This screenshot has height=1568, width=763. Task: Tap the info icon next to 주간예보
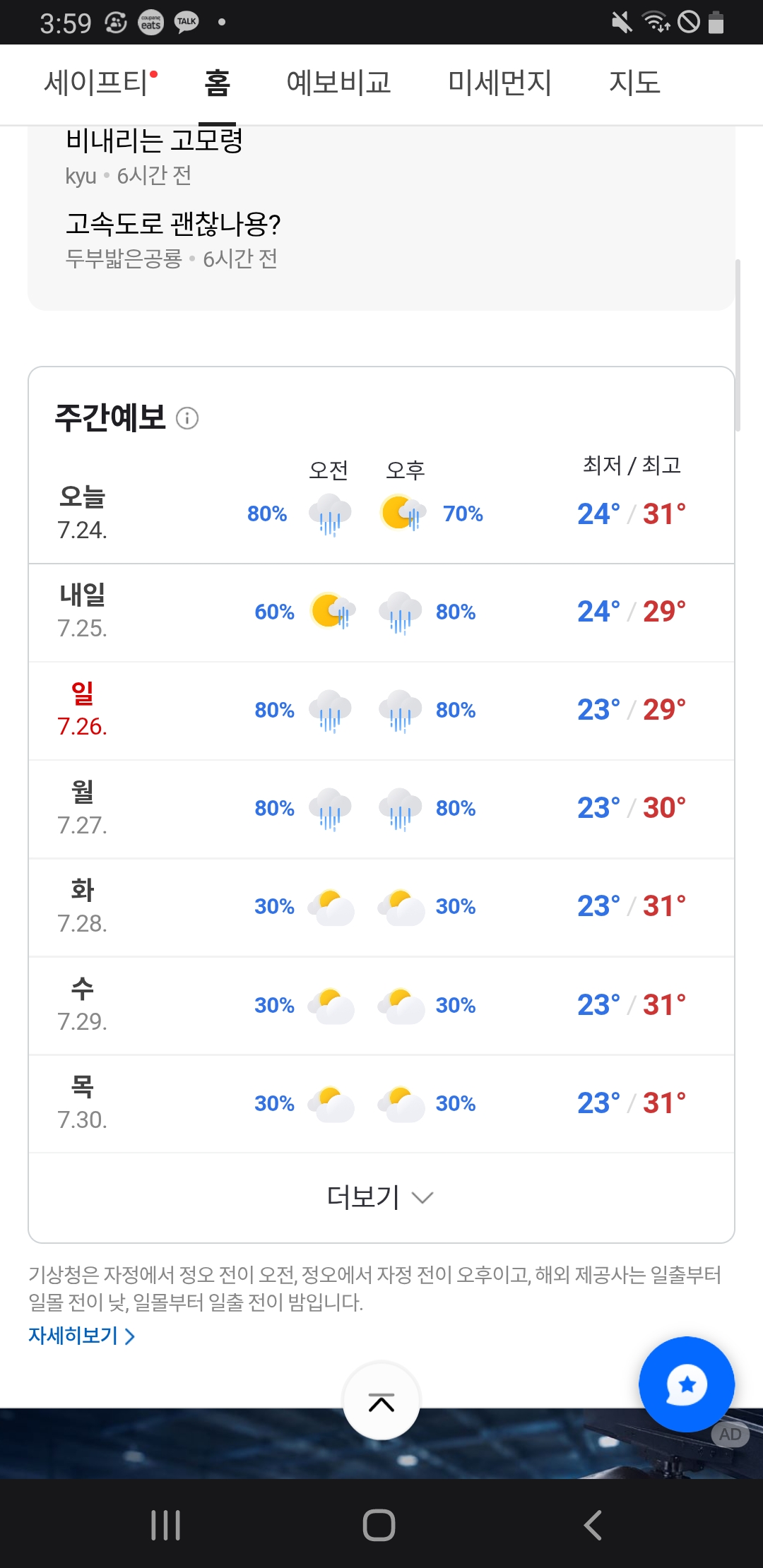pos(187,418)
